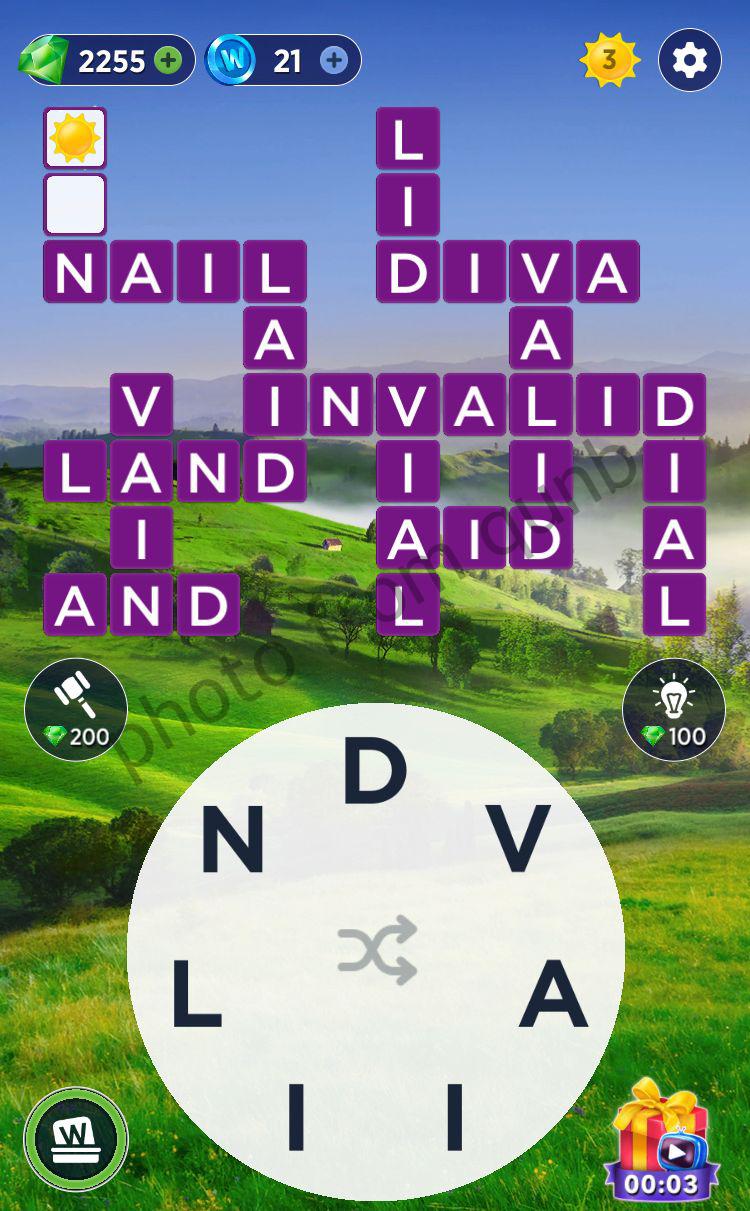Open the settings gear

pyautogui.click(x=689, y=61)
